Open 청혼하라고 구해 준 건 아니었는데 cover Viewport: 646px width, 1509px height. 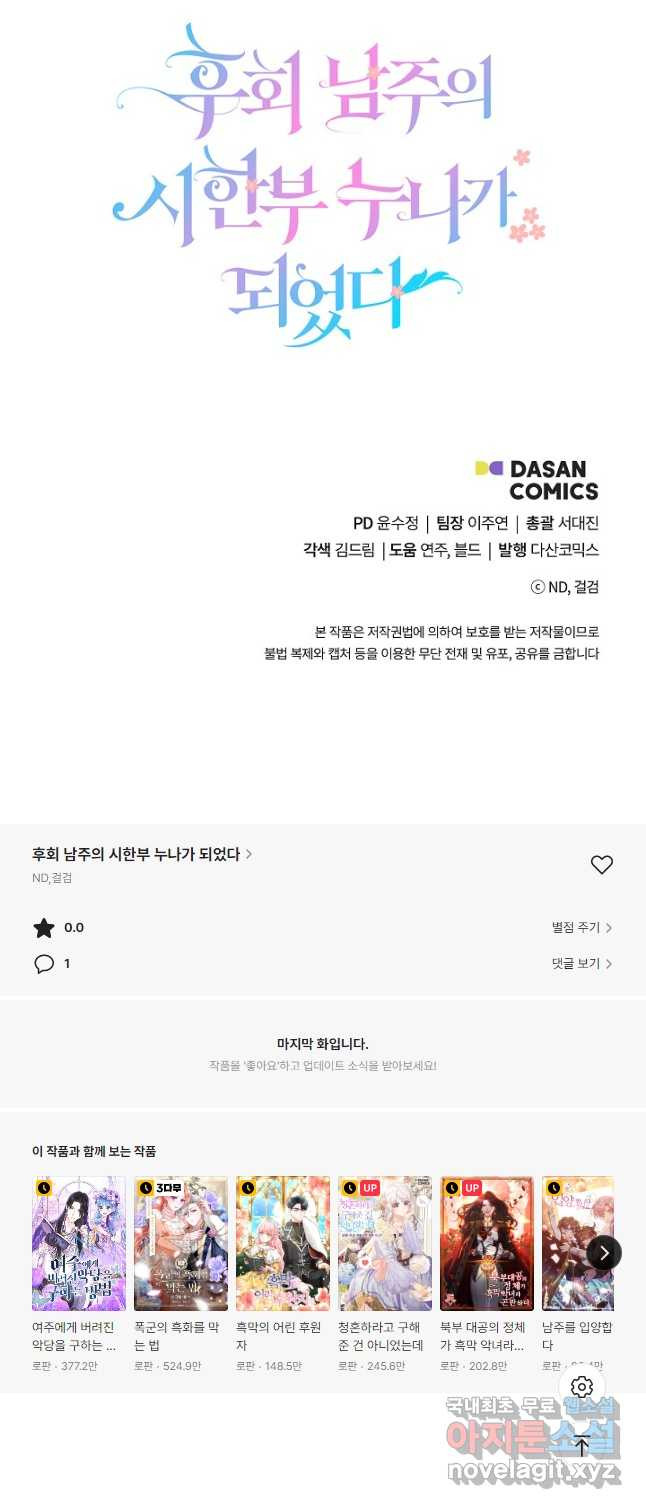click(x=385, y=1243)
